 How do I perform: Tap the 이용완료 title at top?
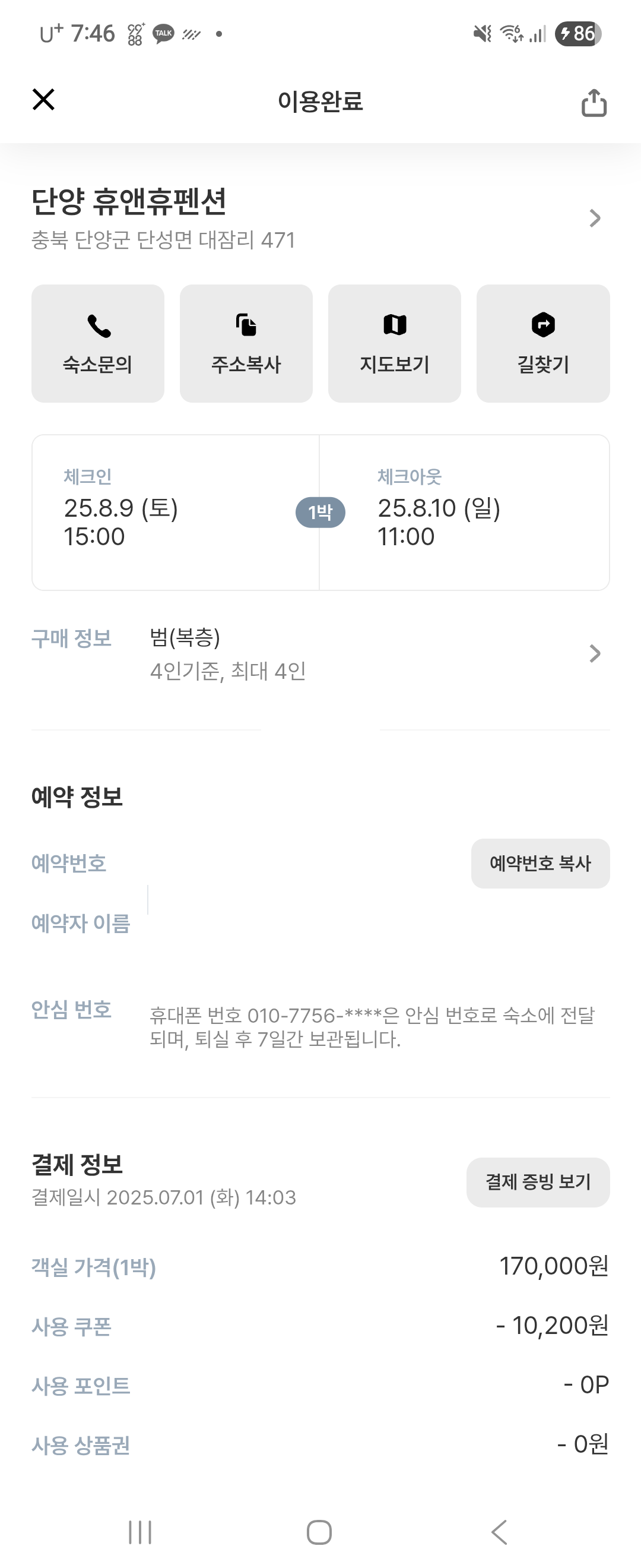[320, 101]
